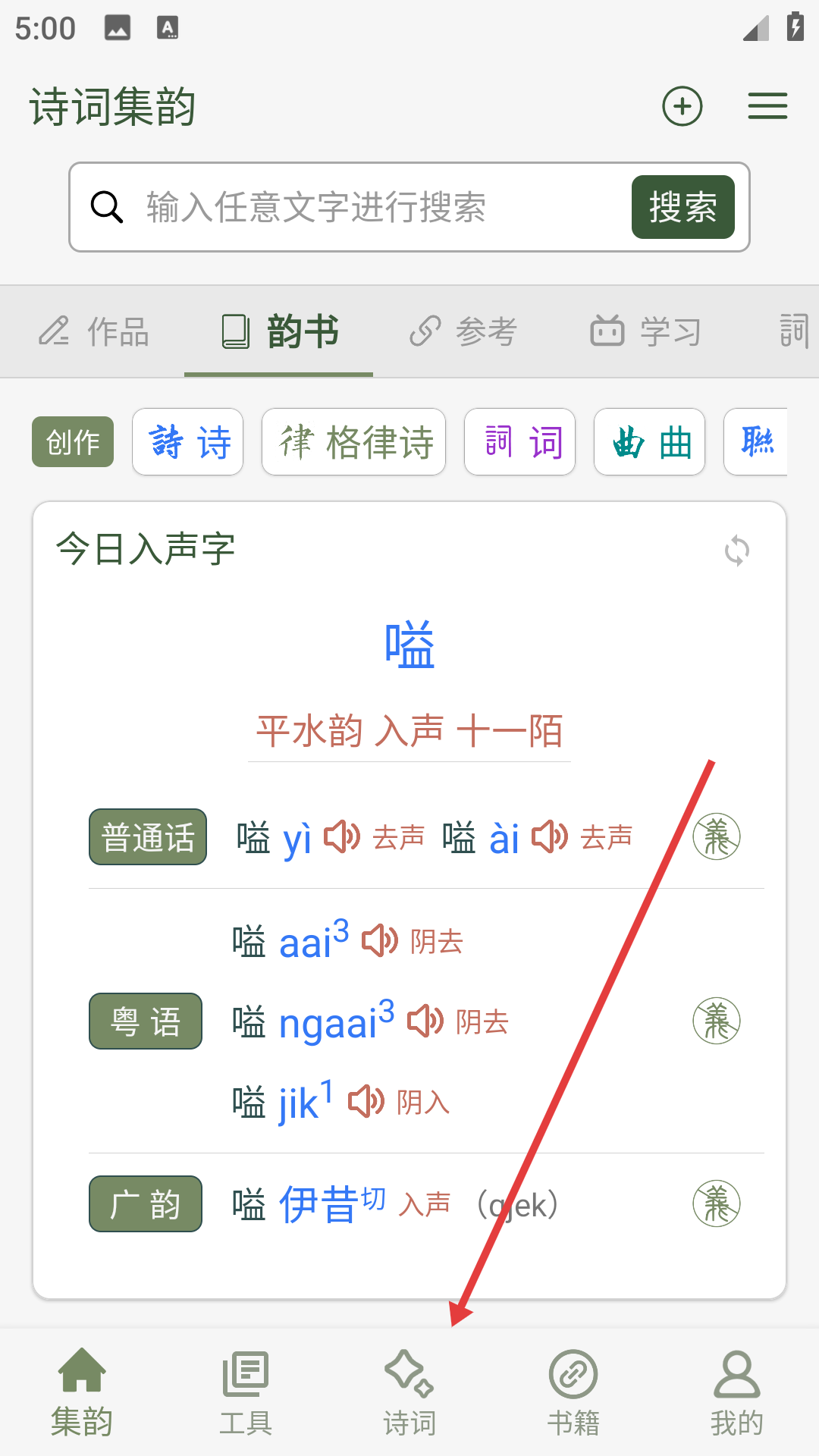
Task: Tap the plus circle add icon
Action: pyautogui.click(x=682, y=106)
